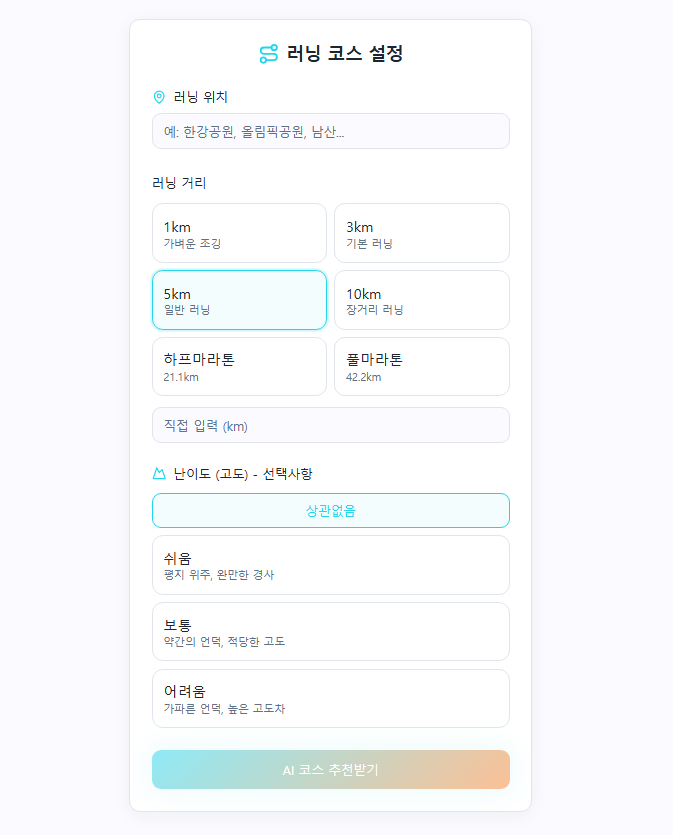Pick the 10km 장거리 러닝 distance
Viewport: 673px width, 835px height.
[x=421, y=300]
